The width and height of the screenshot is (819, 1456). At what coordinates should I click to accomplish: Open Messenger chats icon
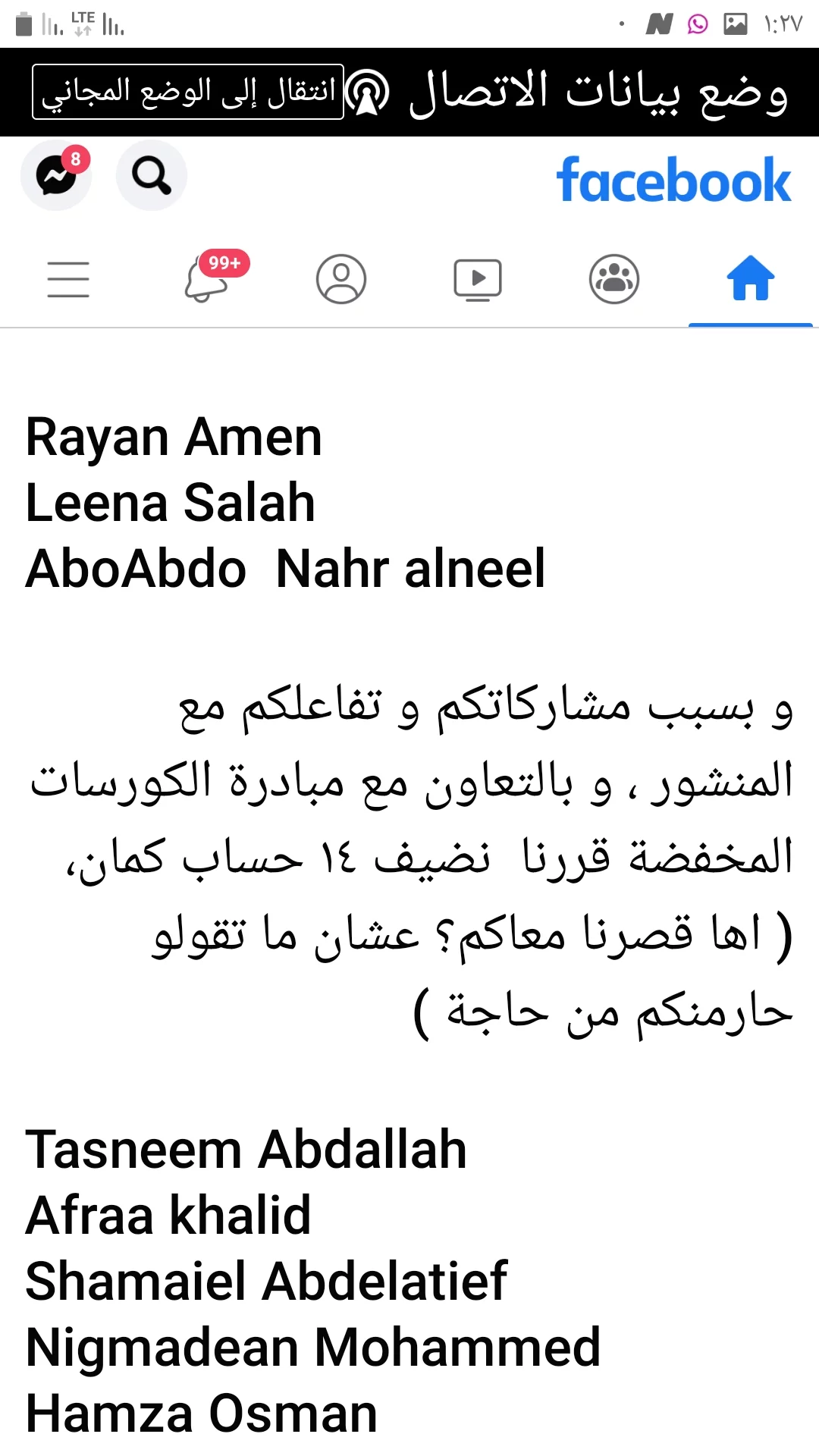[x=56, y=175]
